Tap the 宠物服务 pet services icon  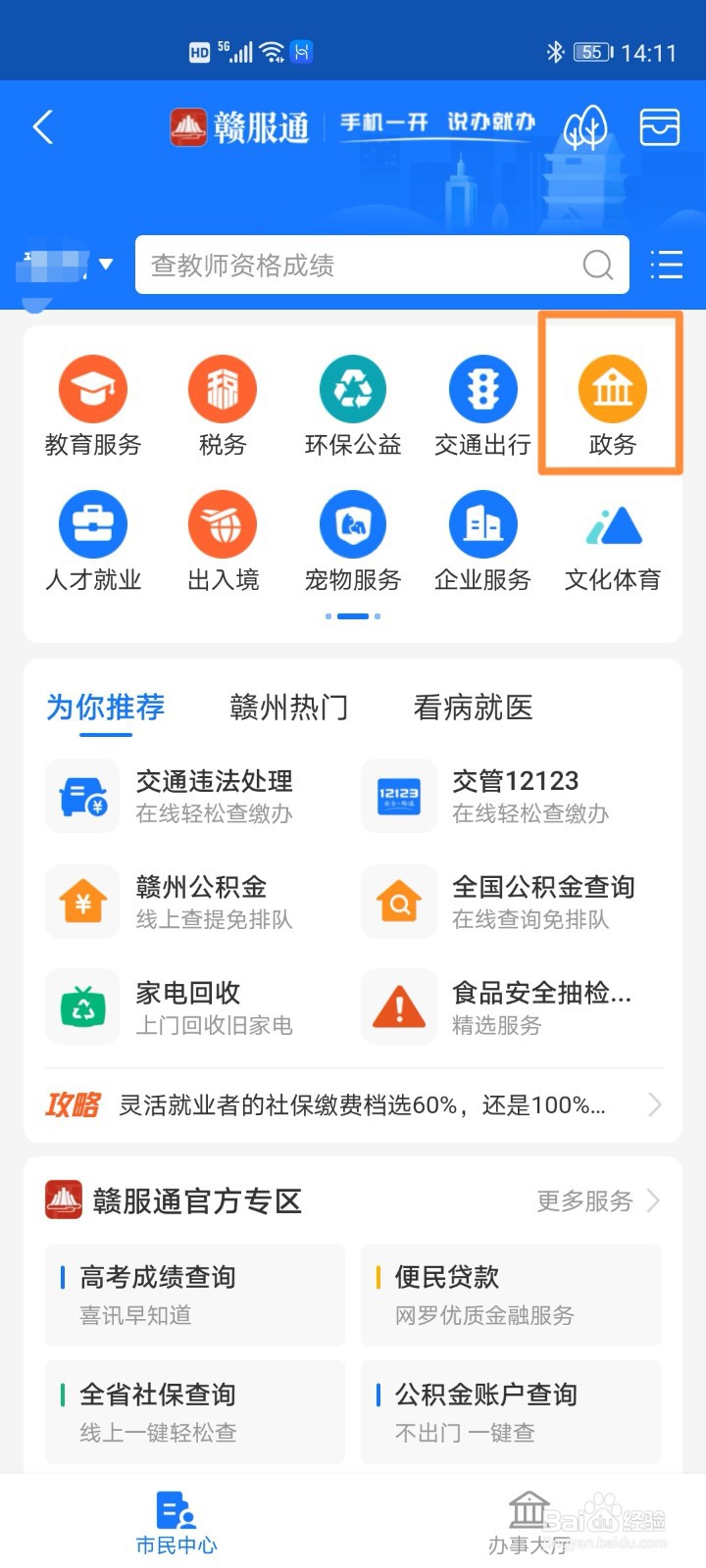(x=352, y=539)
